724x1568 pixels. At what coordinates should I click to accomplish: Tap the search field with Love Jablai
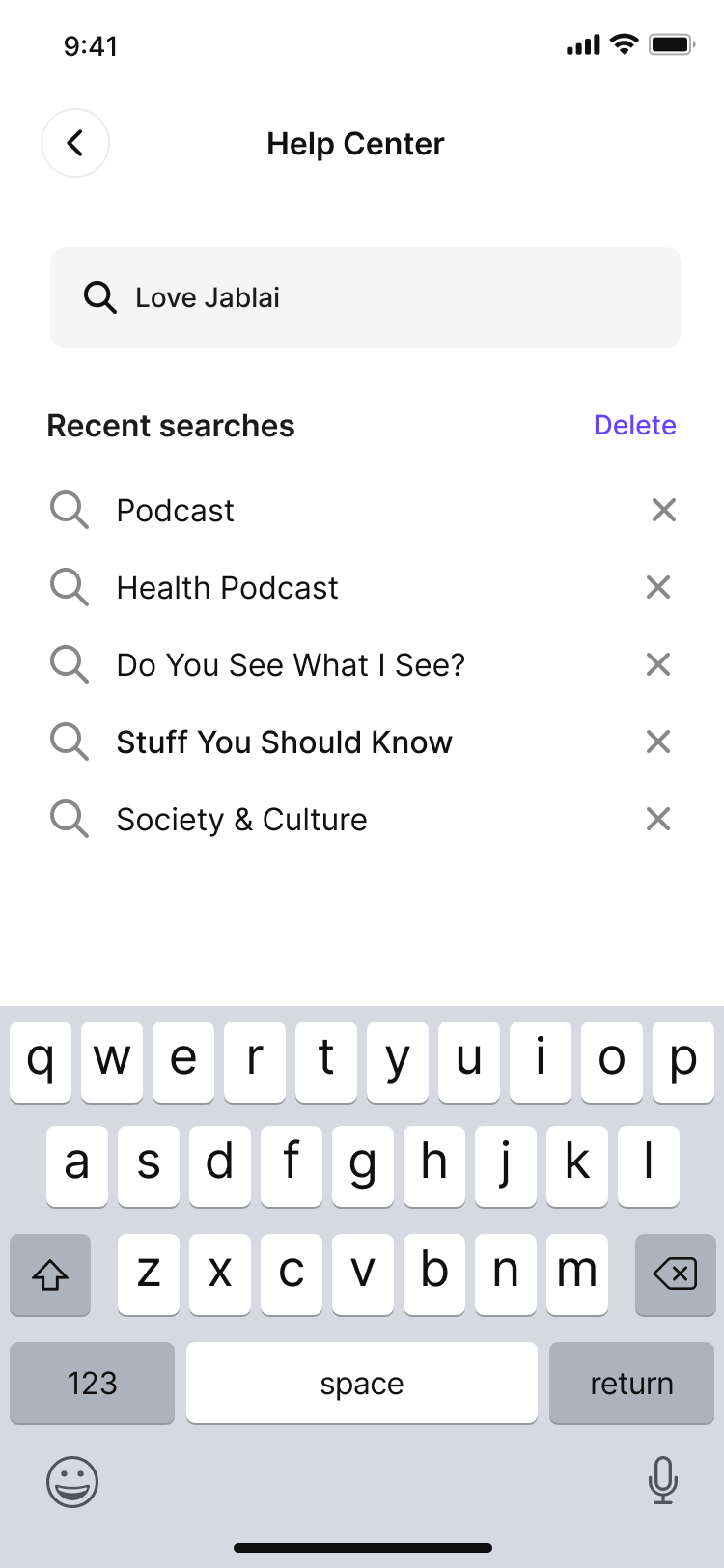pos(365,297)
